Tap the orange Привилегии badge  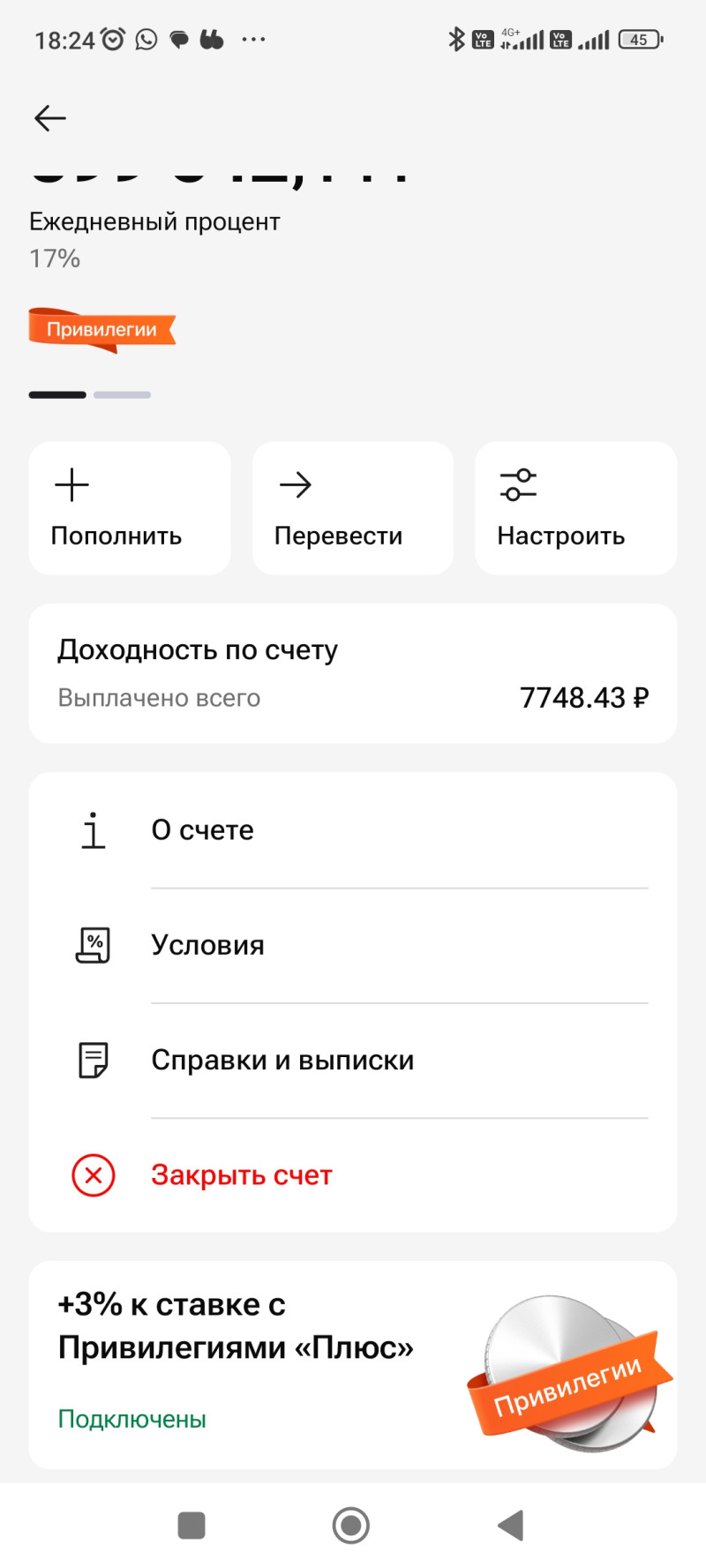tap(102, 330)
